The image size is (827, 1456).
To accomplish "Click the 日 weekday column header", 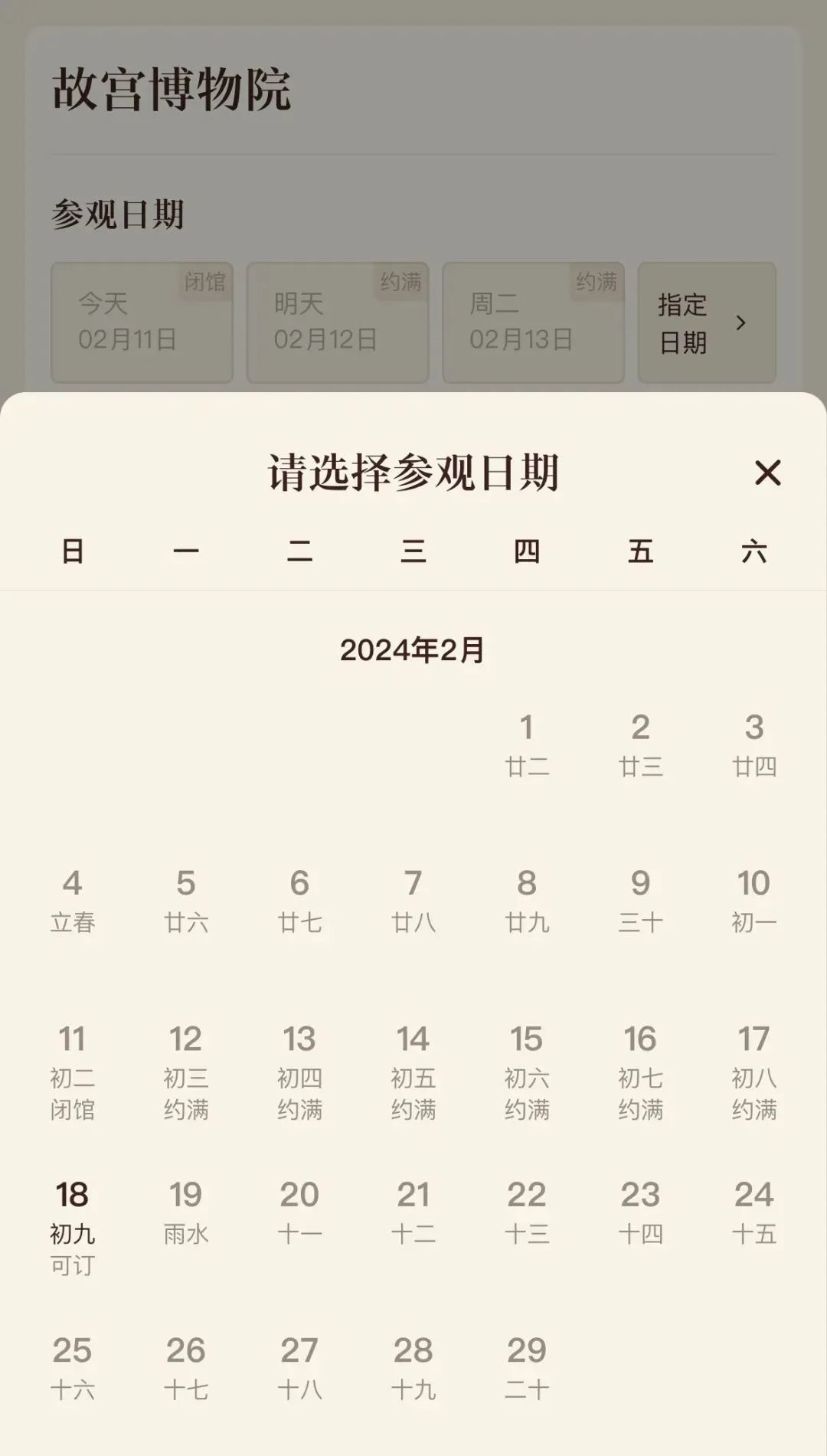I will tap(73, 551).
